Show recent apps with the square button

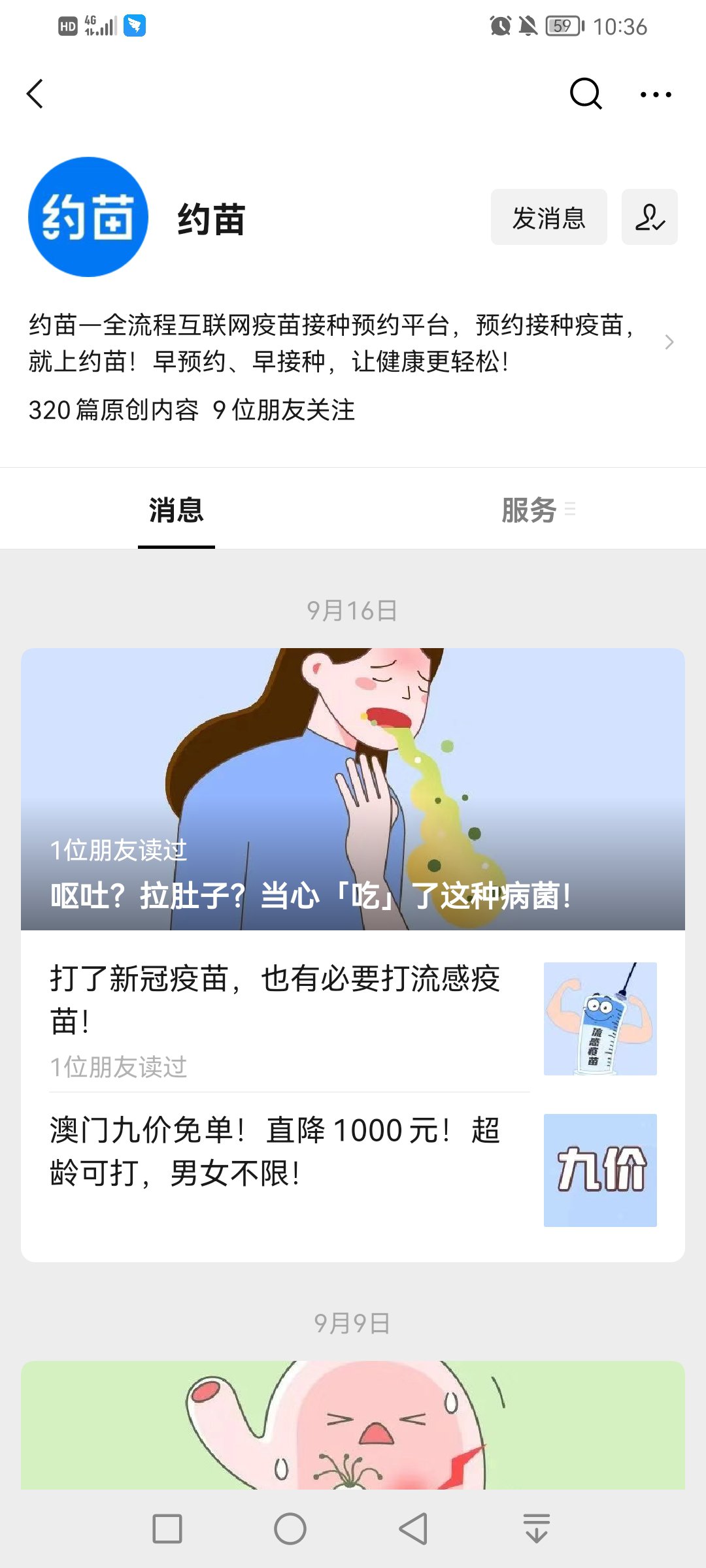tap(167, 1529)
